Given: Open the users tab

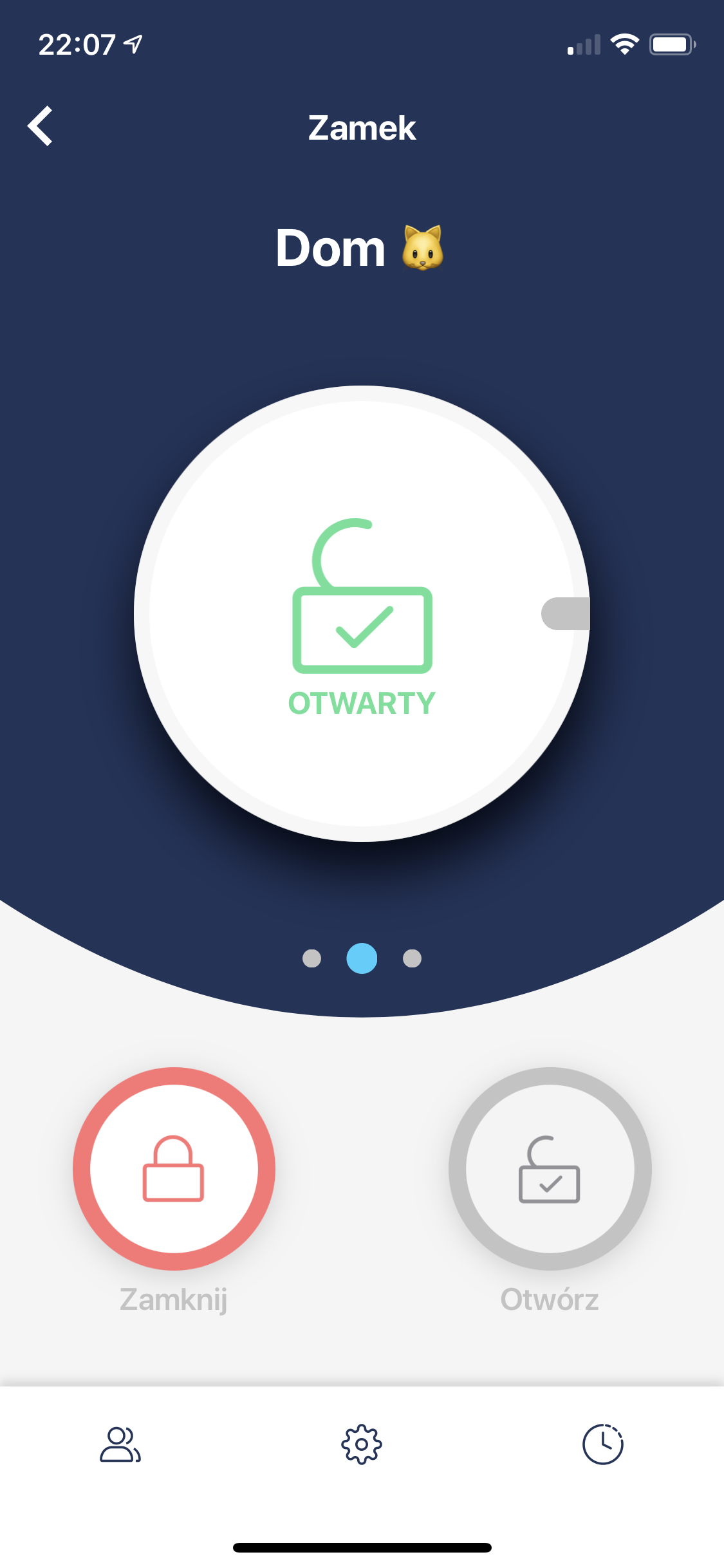Looking at the screenshot, I should (120, 1444).
